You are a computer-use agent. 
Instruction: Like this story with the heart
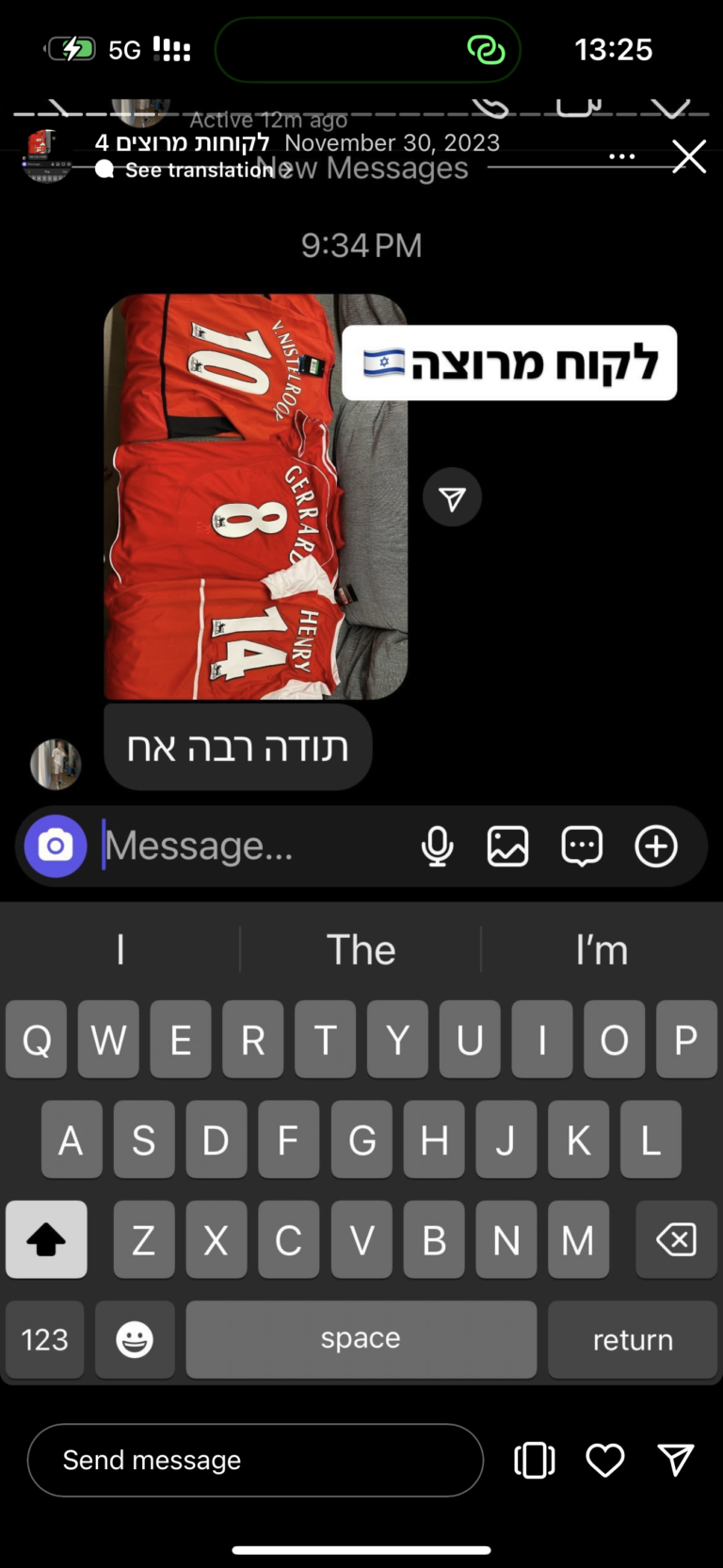[604, 1460]
